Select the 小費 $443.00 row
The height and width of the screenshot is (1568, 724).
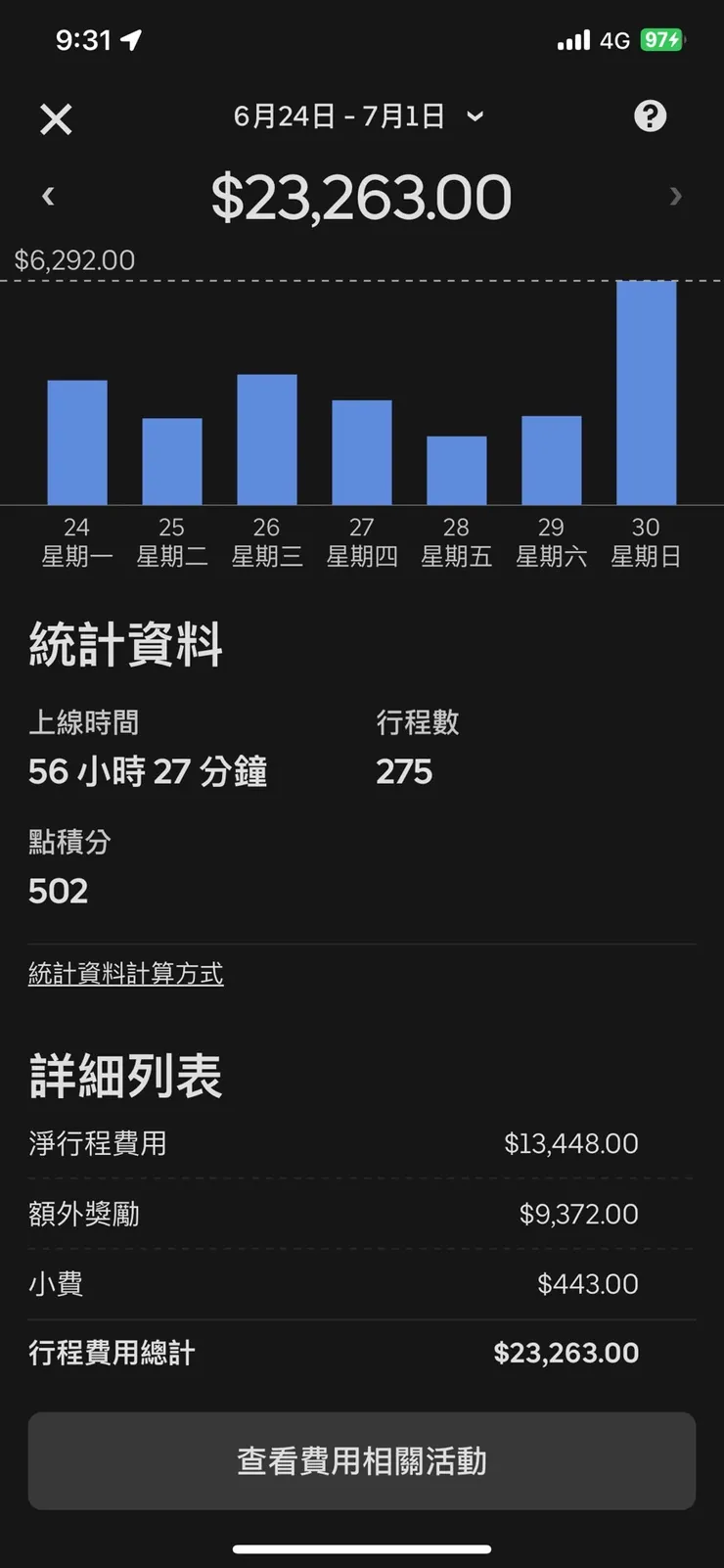pos(361,1283)
